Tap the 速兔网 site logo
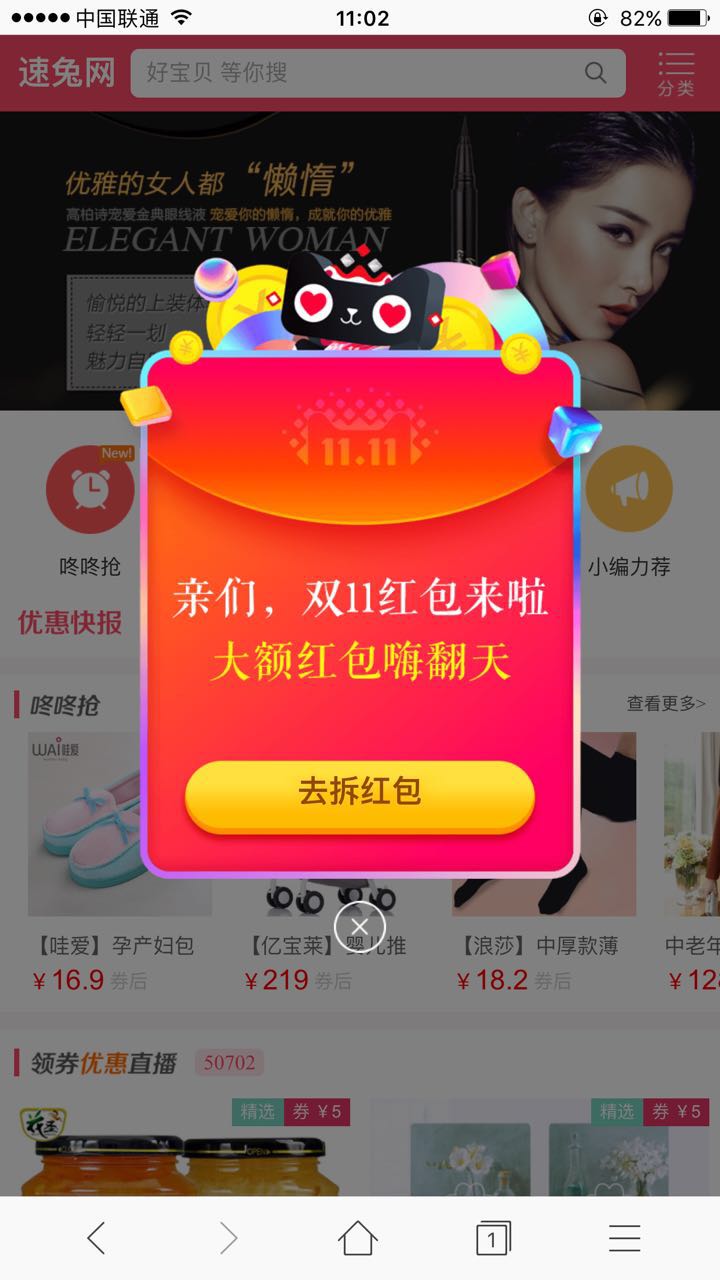This screenshot has width=720, height=1280. [66, 73]
